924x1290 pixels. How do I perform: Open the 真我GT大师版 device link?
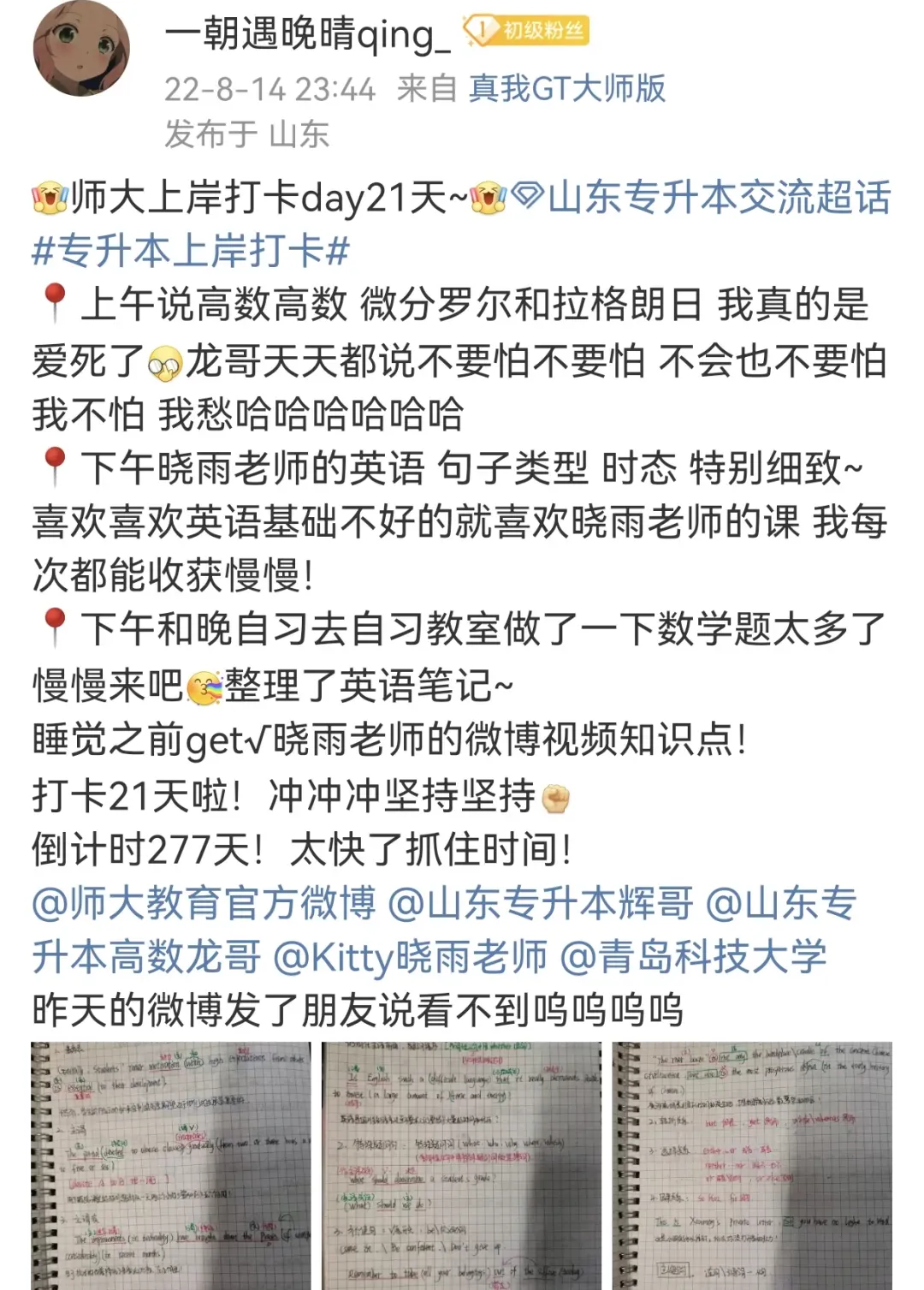click(x=566, y=88)
